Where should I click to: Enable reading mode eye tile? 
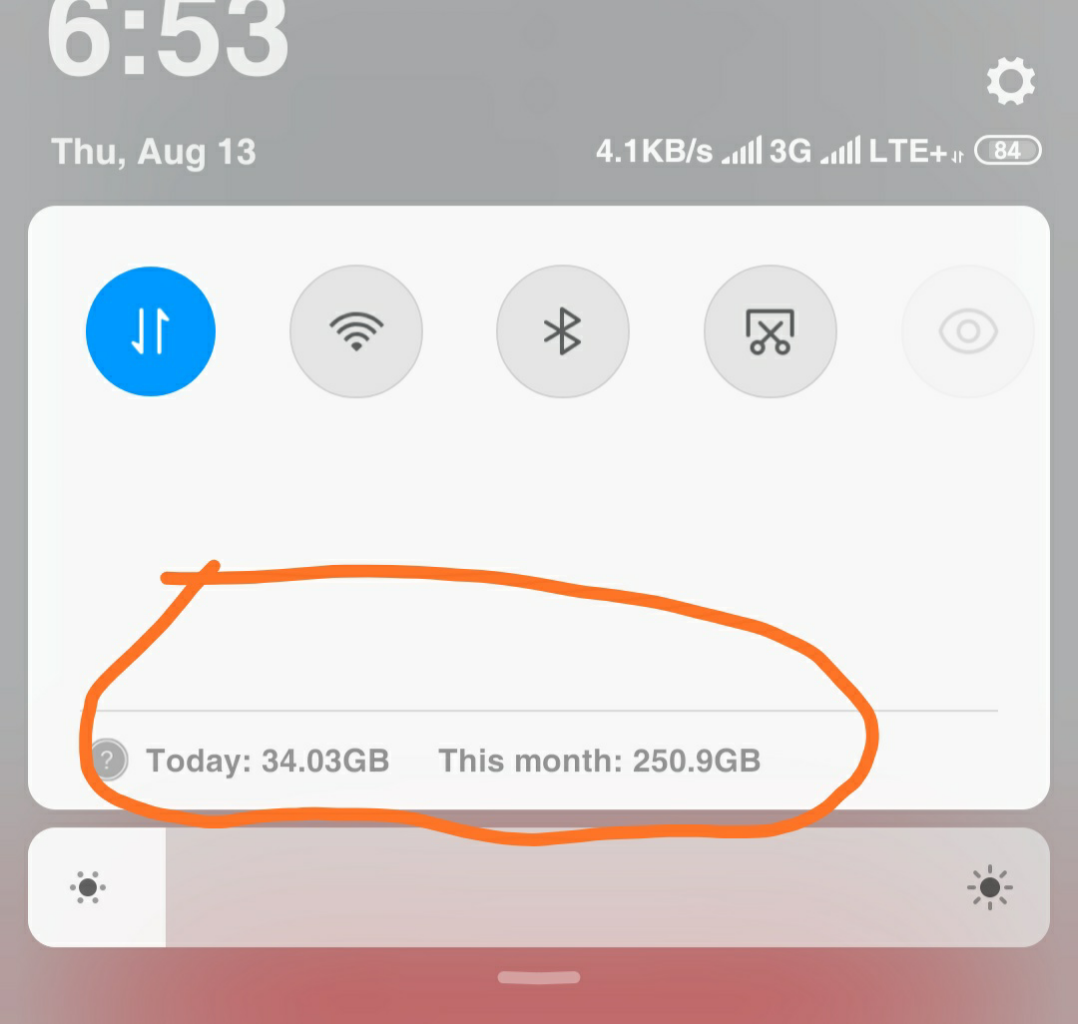pos(967,331)
